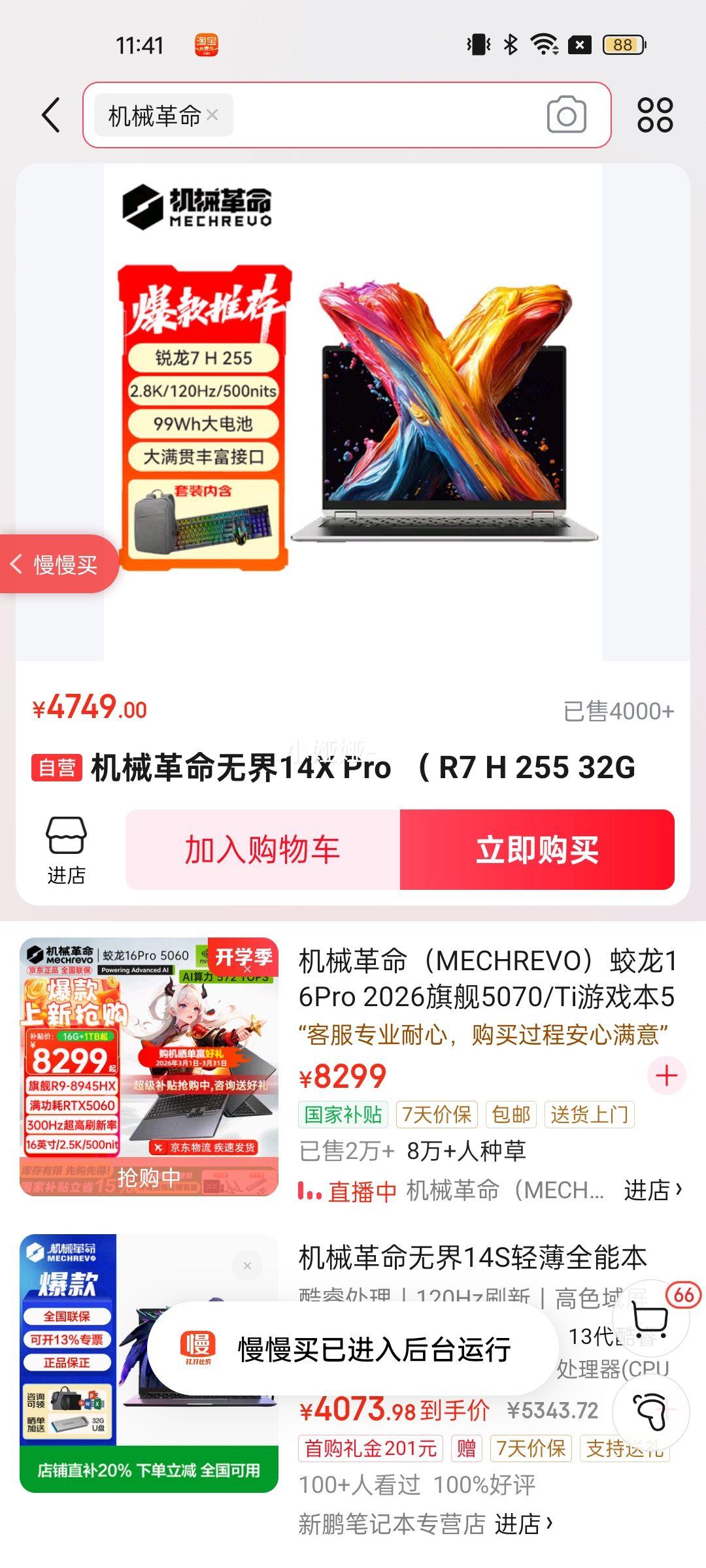Viewport: 706px width, 1568px height.
Task: Open camera image search
Action: pos(566,116)
